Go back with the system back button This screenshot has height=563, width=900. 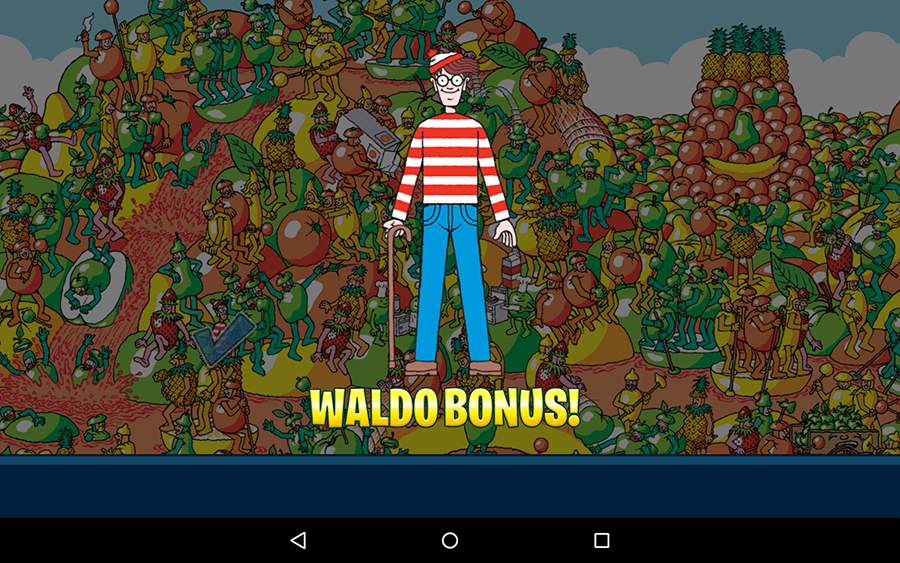[298, 540]
